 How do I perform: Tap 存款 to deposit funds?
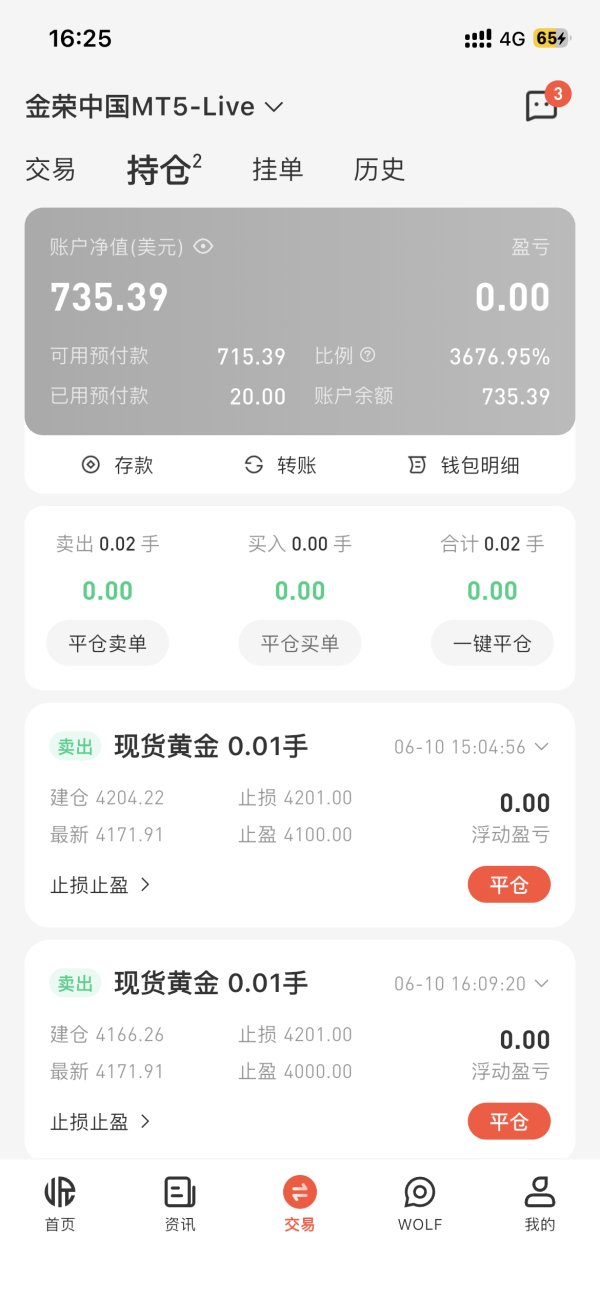click(x=117, y=465)
